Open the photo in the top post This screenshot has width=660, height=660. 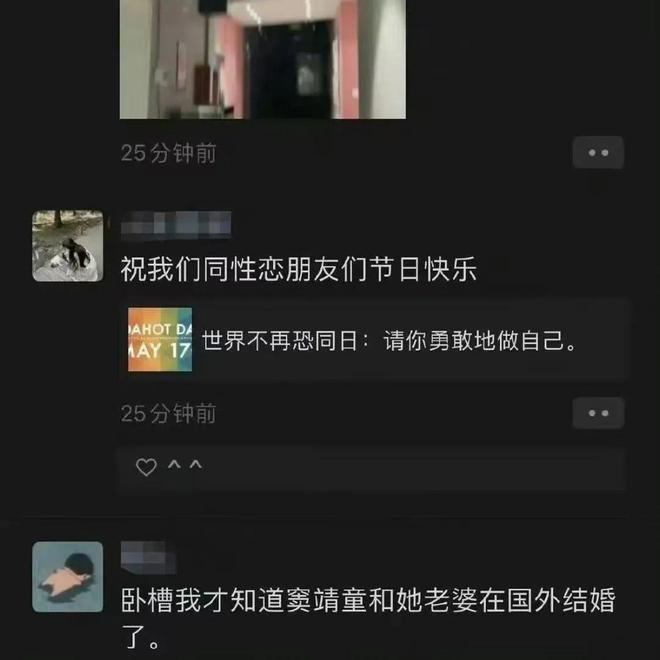(262, 58)
